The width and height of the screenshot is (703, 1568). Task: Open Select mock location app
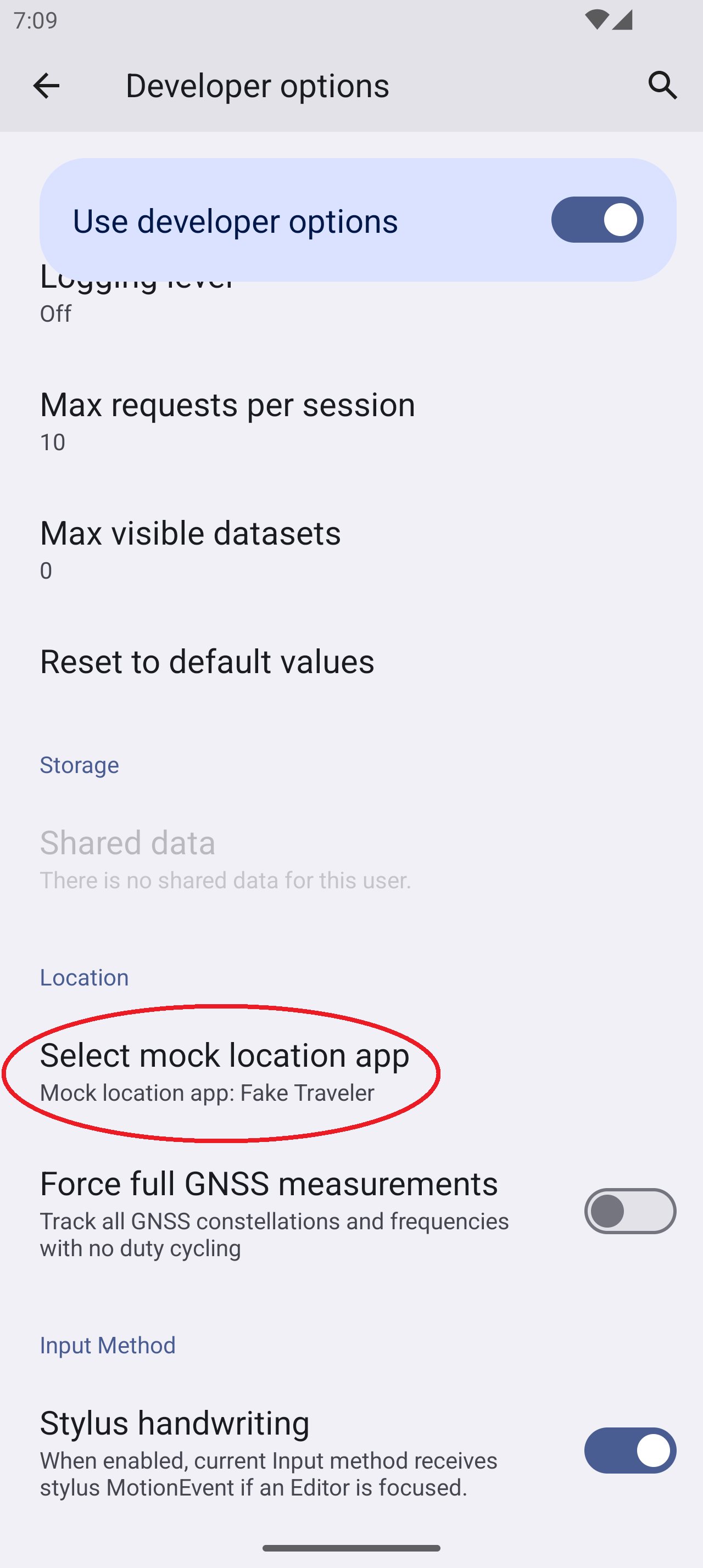(x=225, y=1071)
